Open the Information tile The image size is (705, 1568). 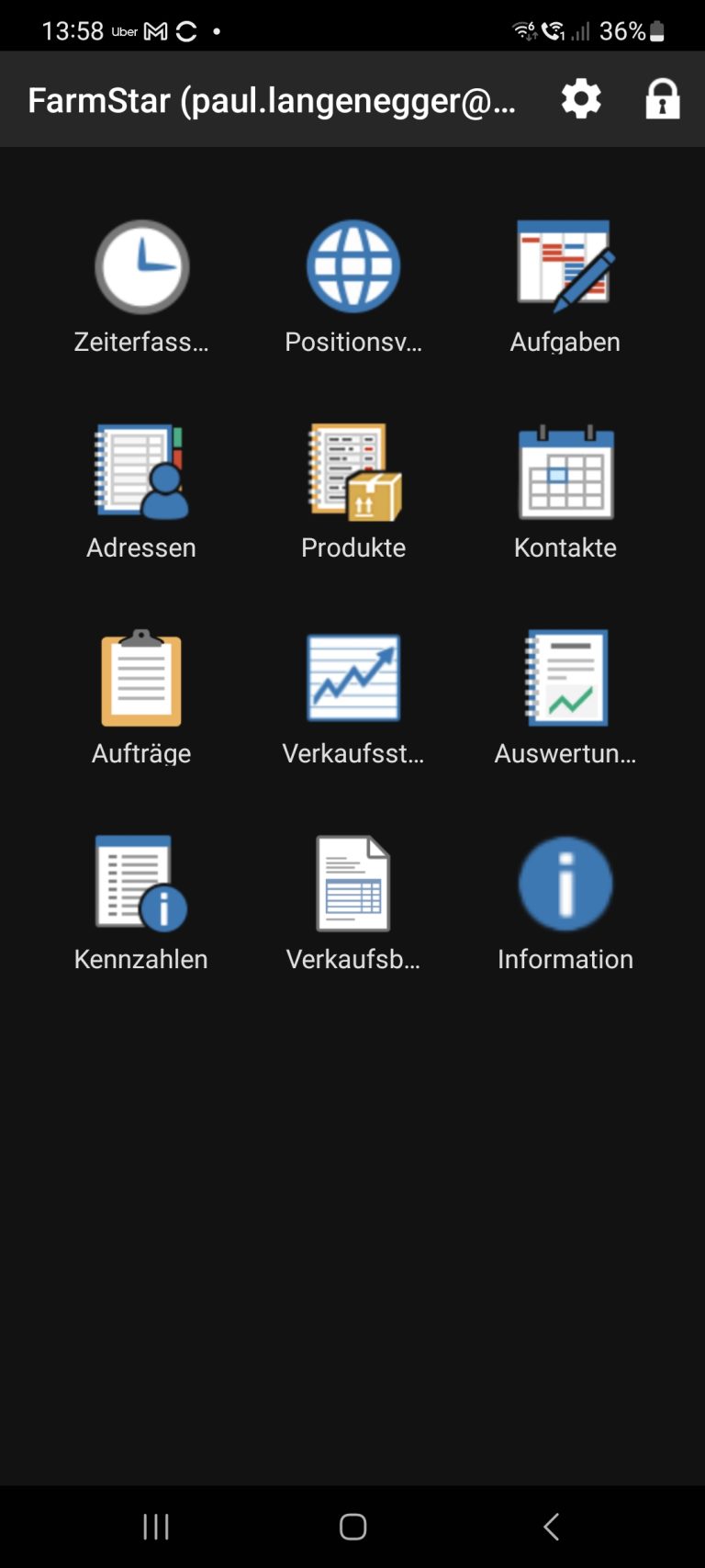(565, 904)
